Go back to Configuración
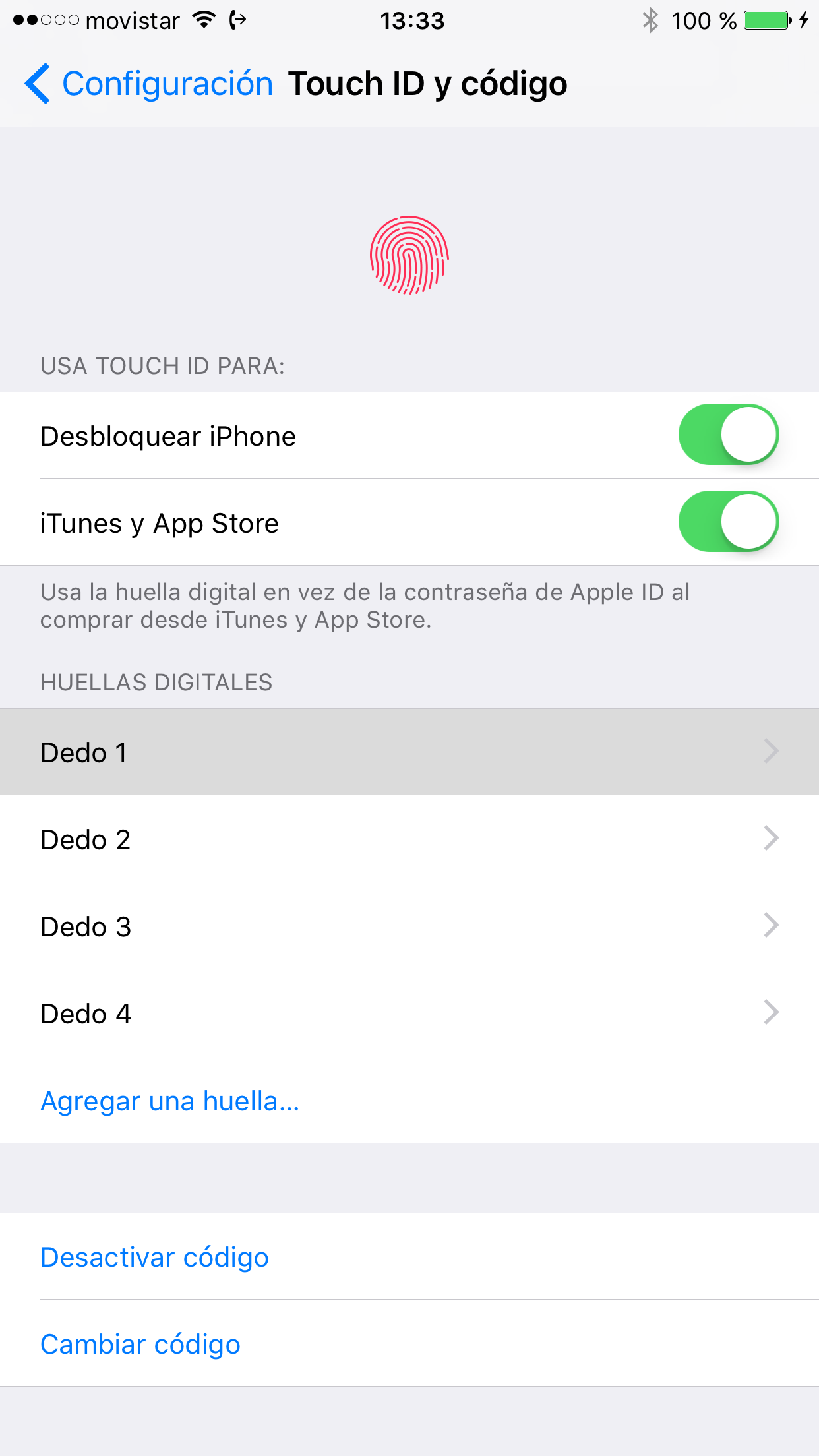 (149, 84)
